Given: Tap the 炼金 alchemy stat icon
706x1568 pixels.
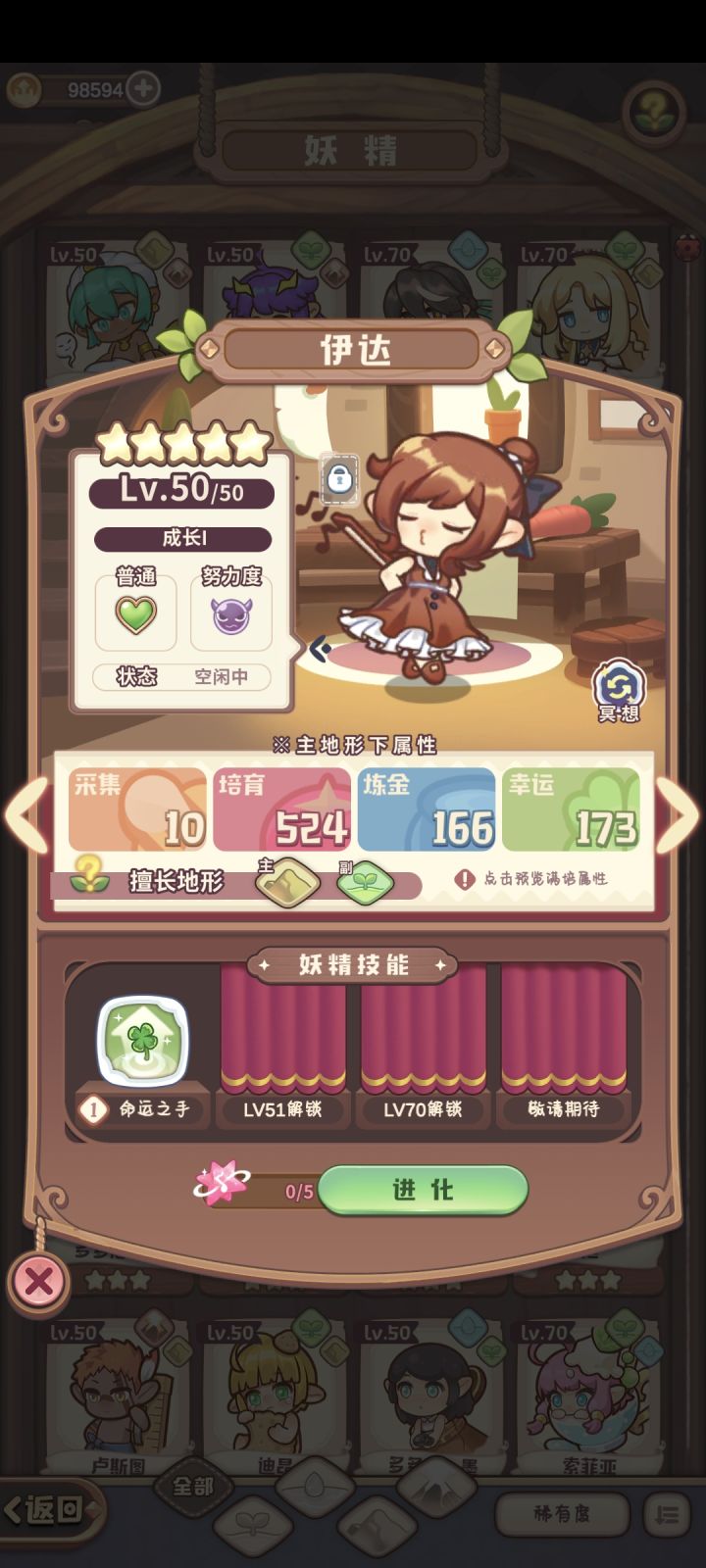Looking at the screenshot, I should coord(425,808).
